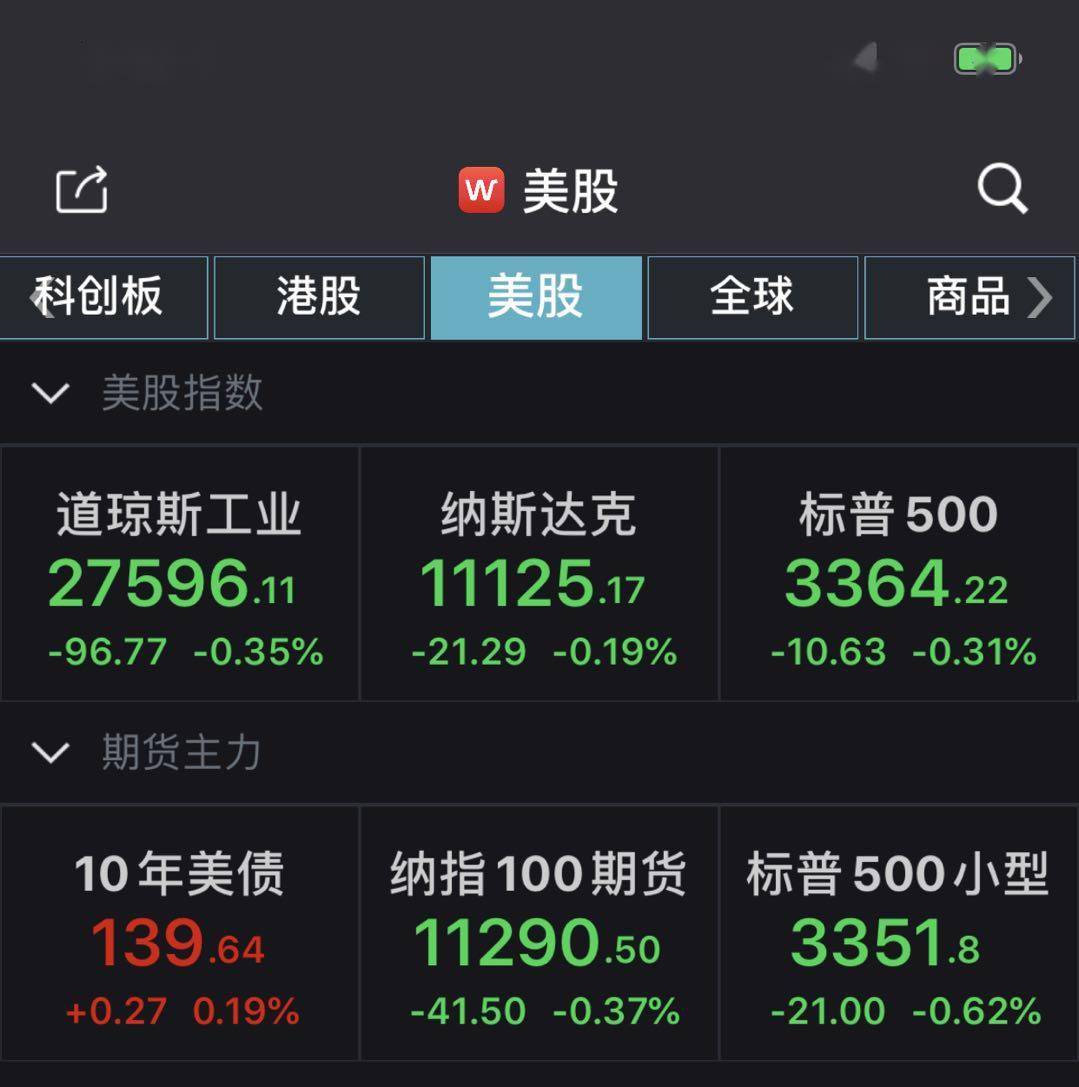Open search via magnifier icon
This screenshot has height=1087, width=1079.
(x=1003, y=188)
